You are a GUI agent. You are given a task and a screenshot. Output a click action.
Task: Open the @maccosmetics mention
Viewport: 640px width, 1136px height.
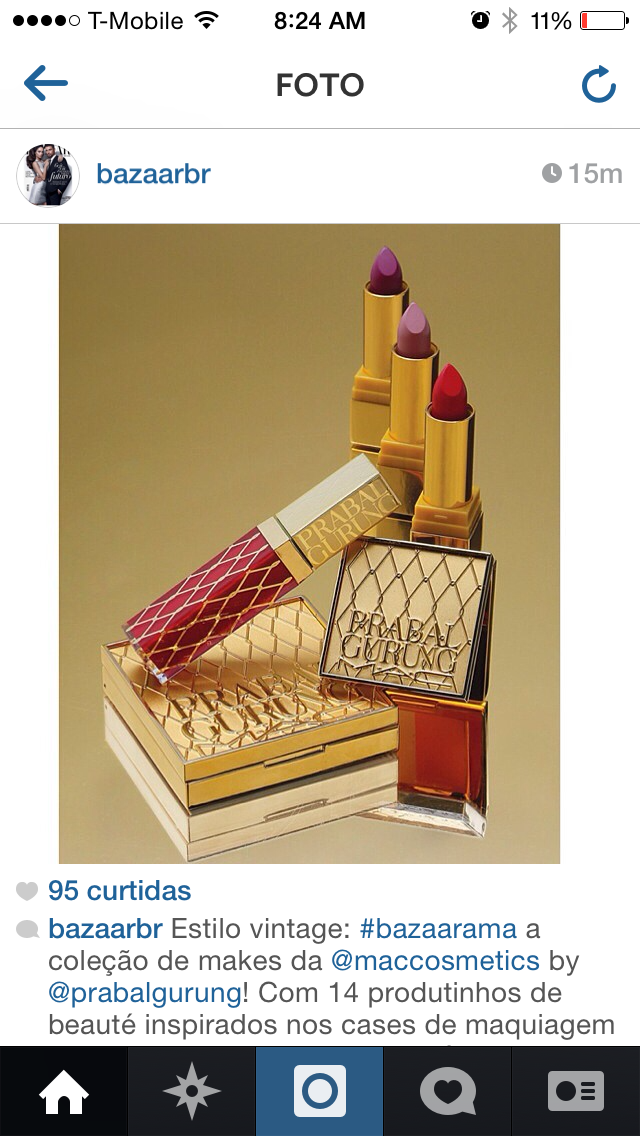point(435,961)
